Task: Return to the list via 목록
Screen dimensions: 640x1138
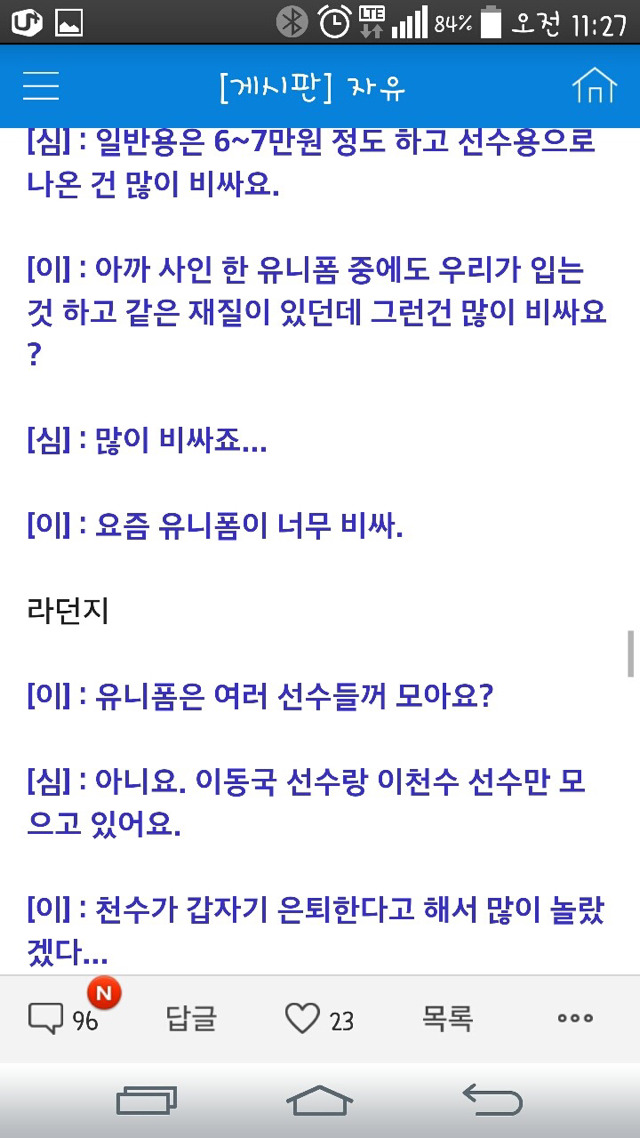Action: 447,1019
